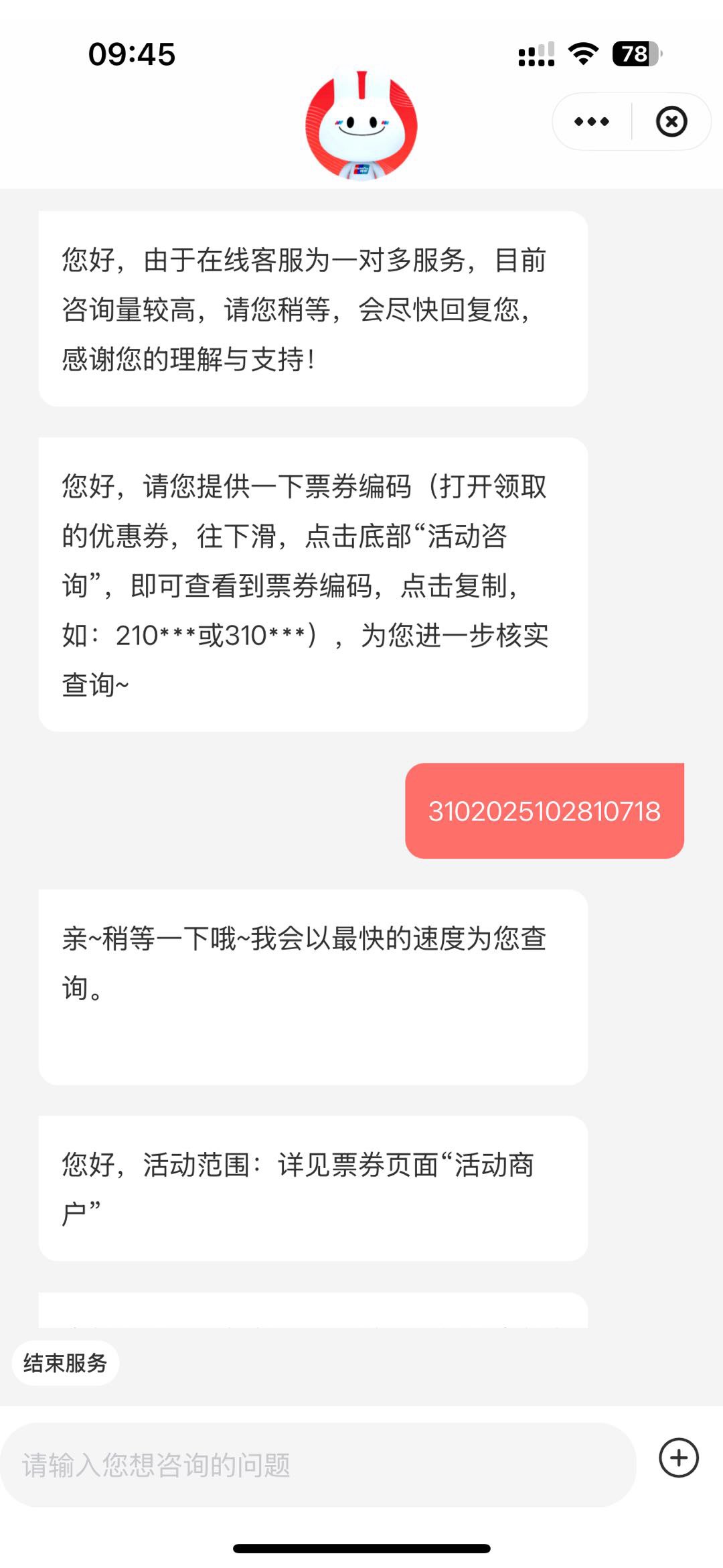Tap the 结束服务 chip

coord(66,1363)
